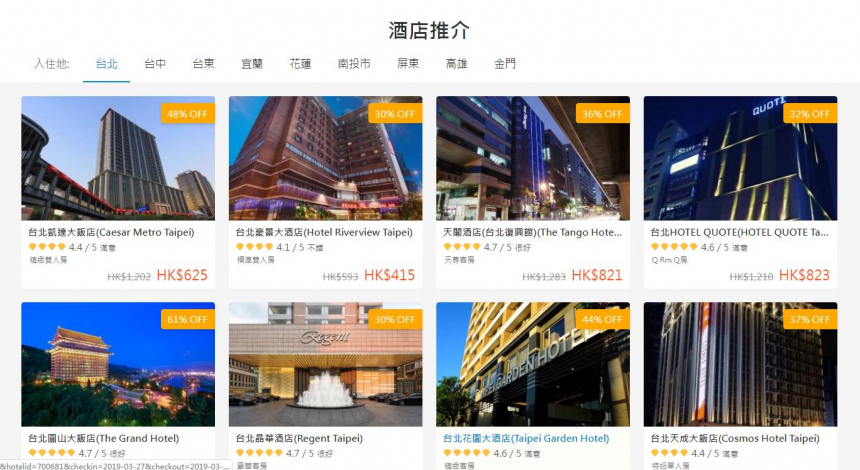Select the 南投市 tab
This screenshot has width=860, height=470.
pos(354,64)
